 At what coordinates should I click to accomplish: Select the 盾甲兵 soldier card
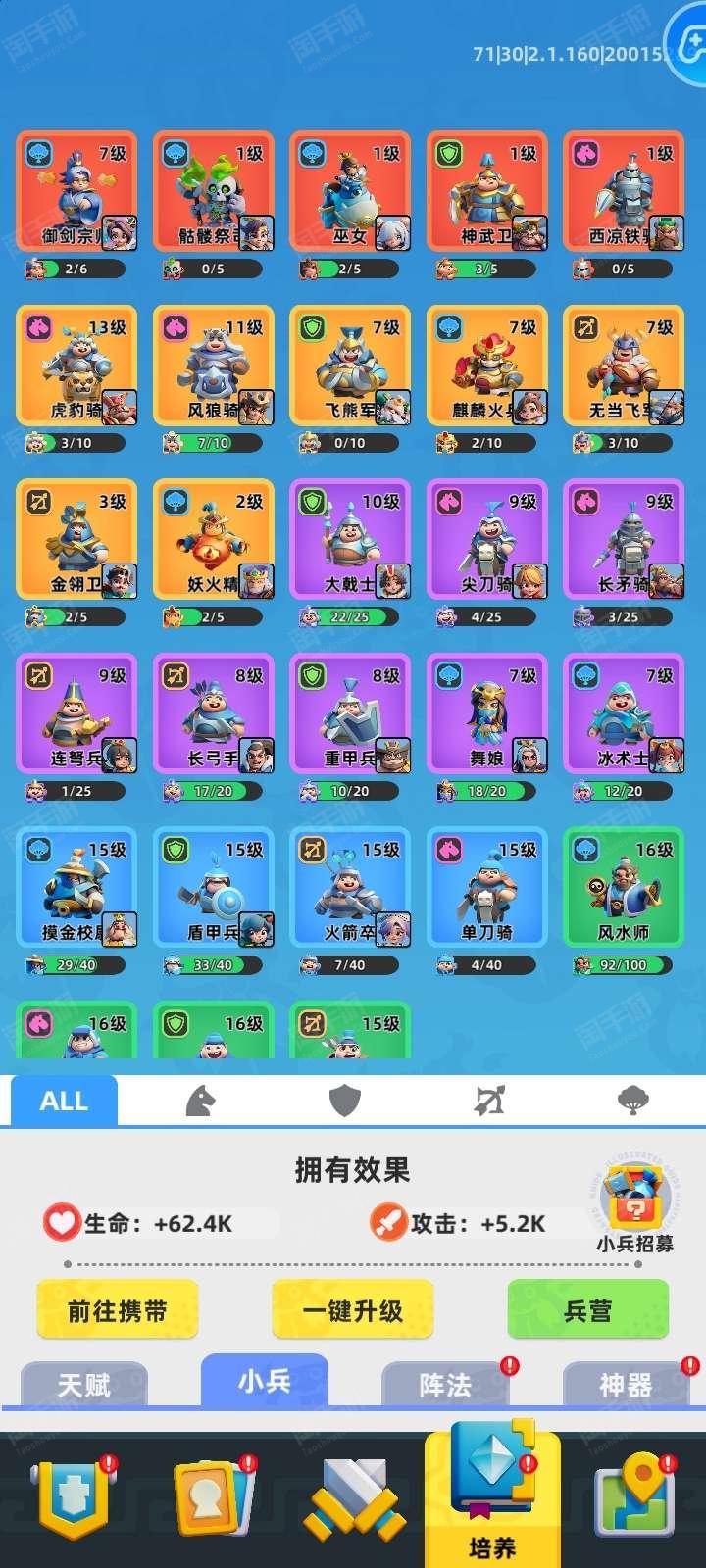point(214,888)
